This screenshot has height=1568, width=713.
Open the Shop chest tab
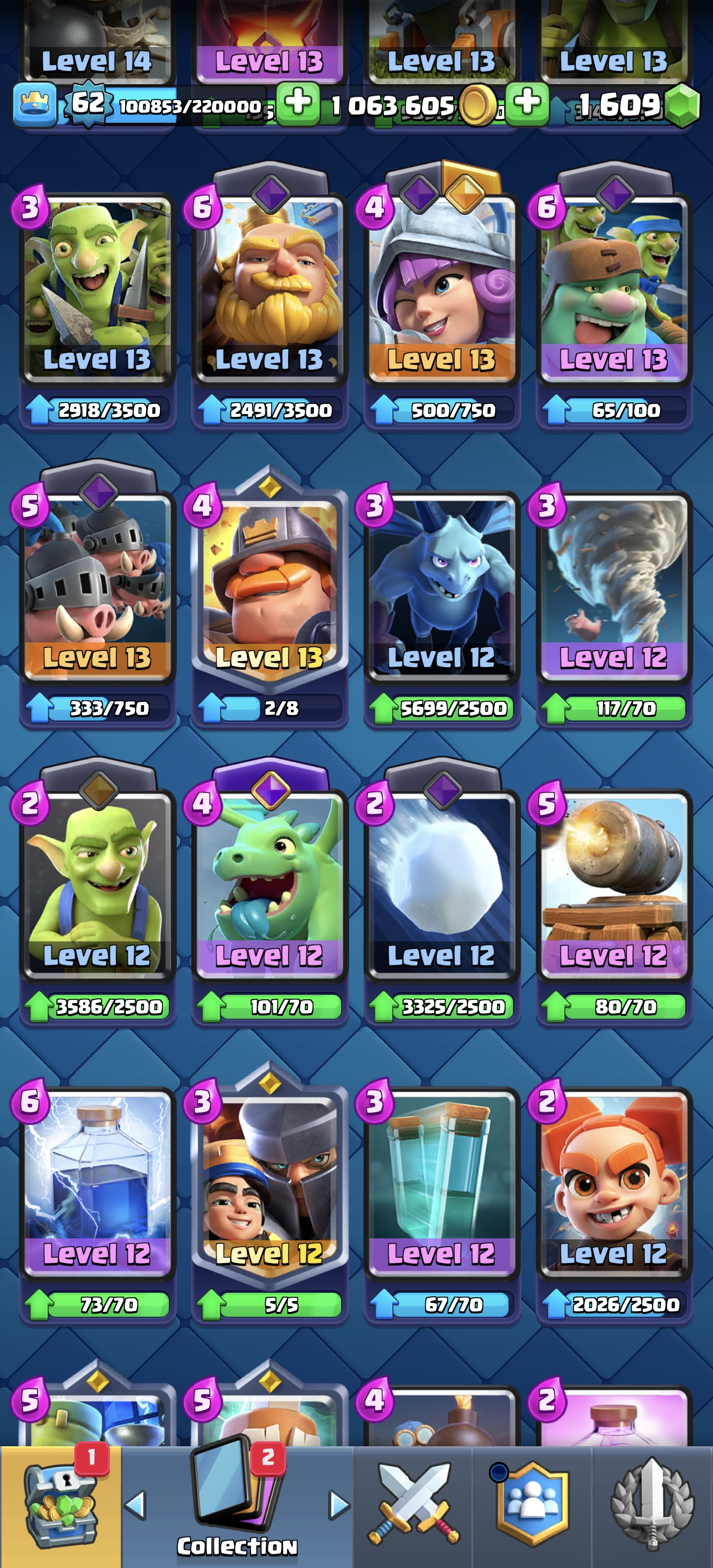tap(60, 1505)
